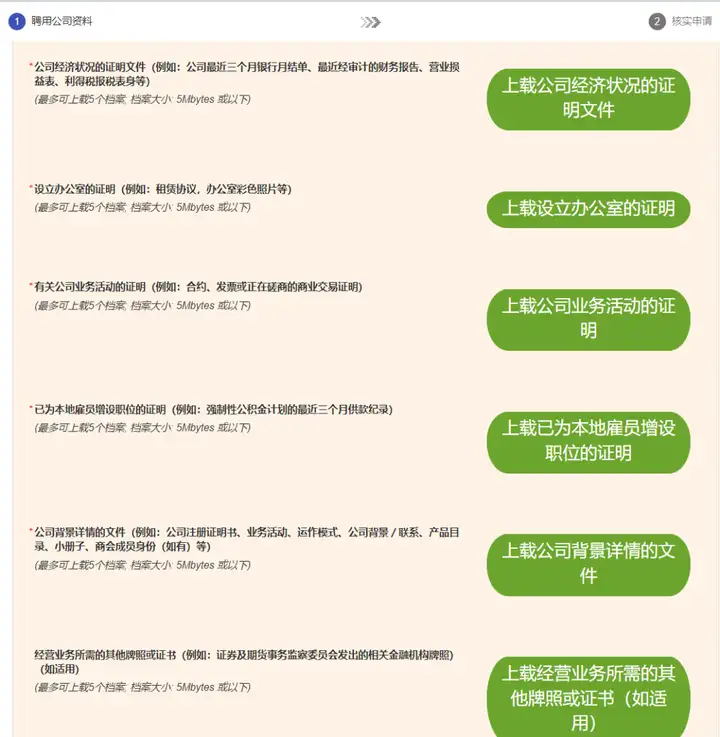
Task: Select 上载公司业务活动的证明 upload button
Action: [588, 320]
